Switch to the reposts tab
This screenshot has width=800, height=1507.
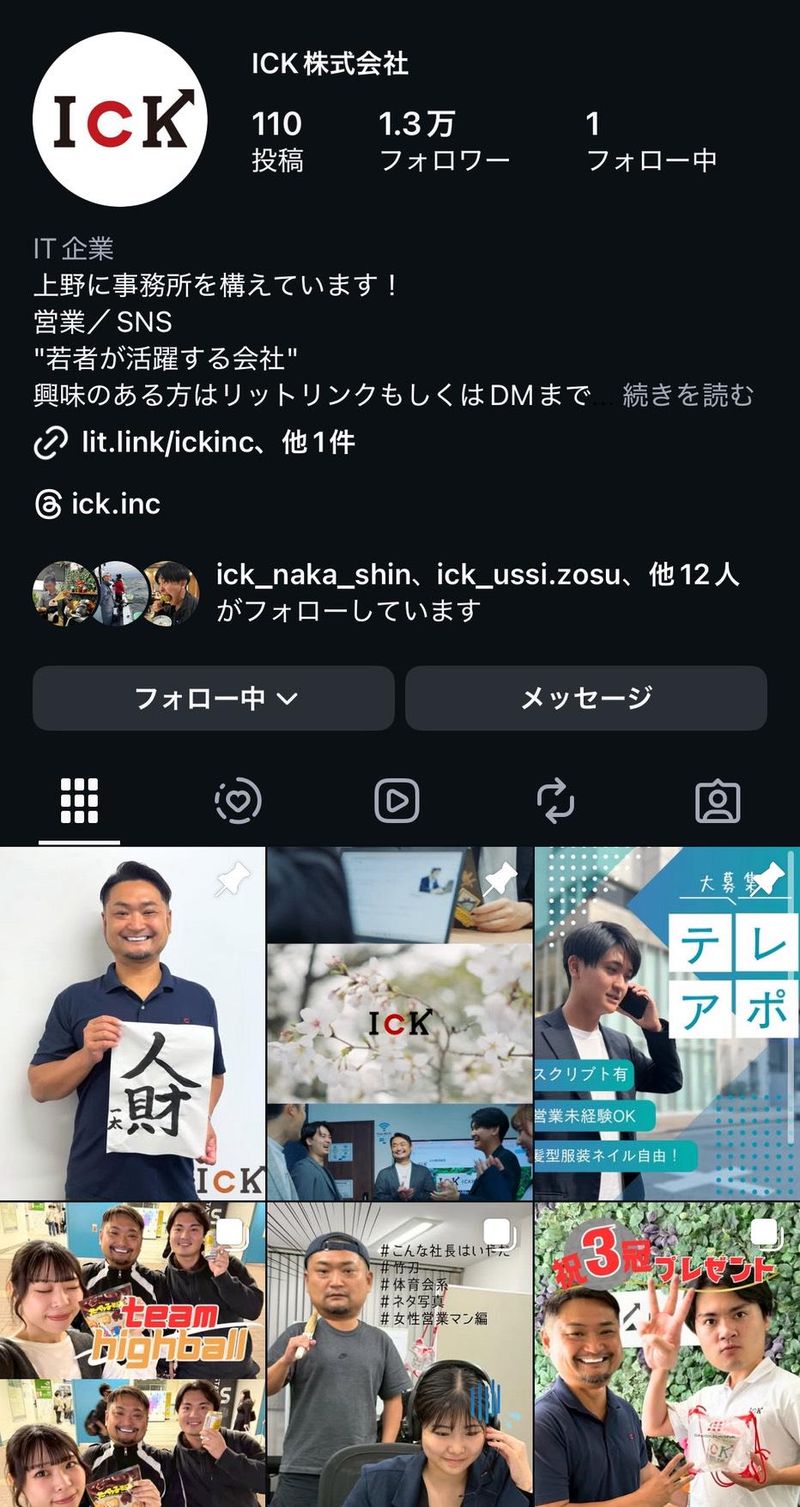coord(556,801)
